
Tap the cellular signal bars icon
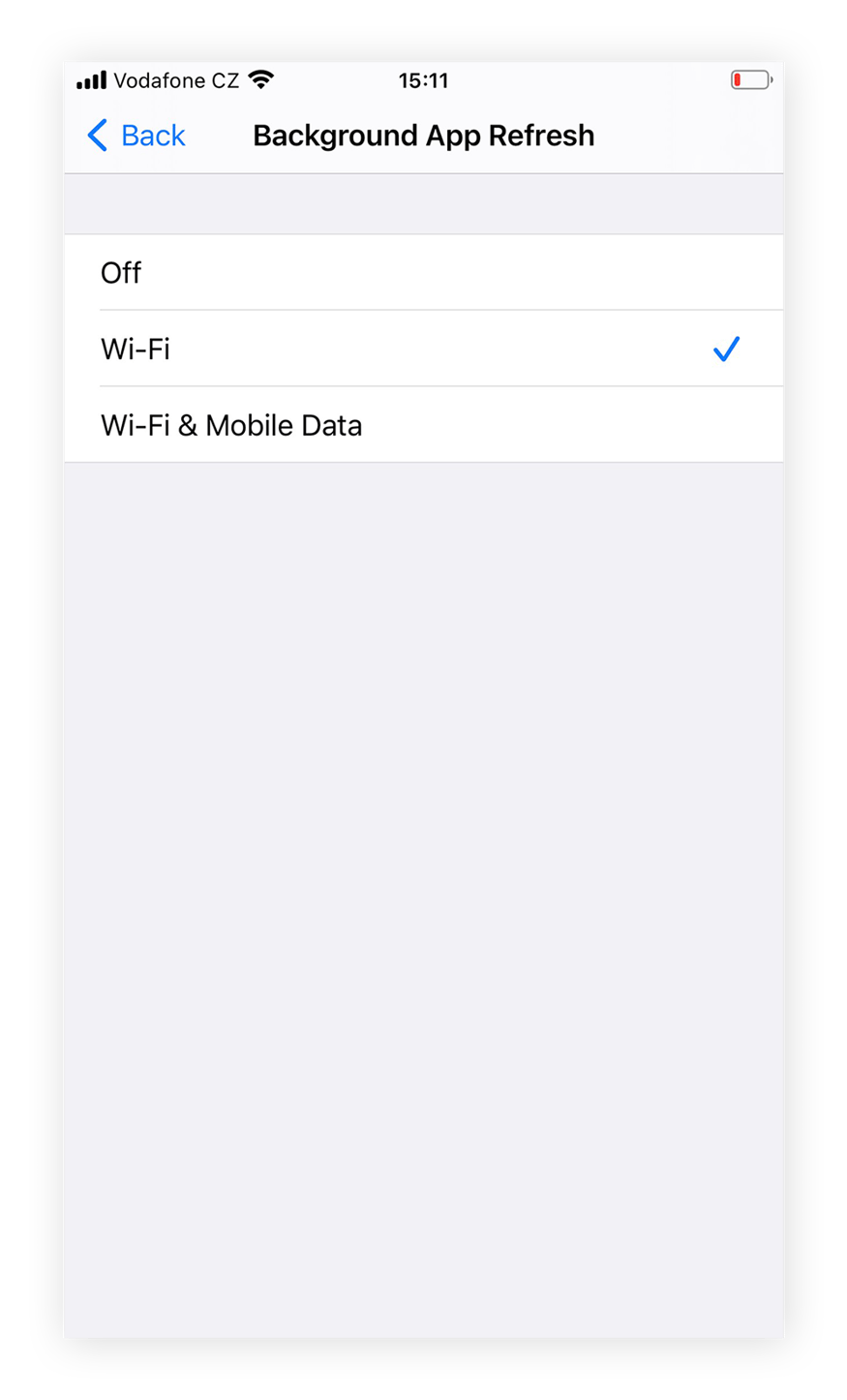(x=92, y=80)
